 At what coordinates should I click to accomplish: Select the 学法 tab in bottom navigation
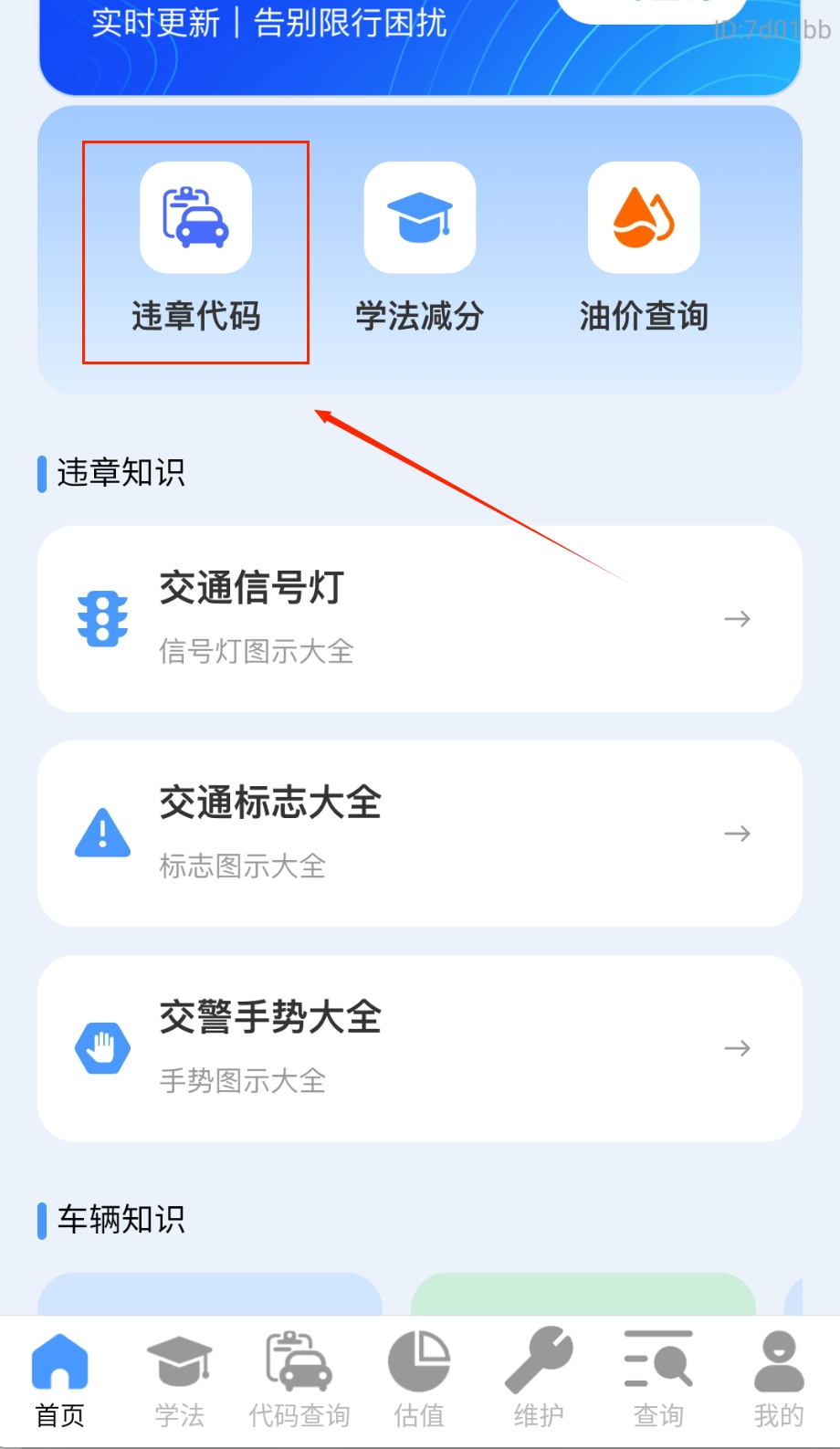pyautogui.click(x=179, y=1379)
